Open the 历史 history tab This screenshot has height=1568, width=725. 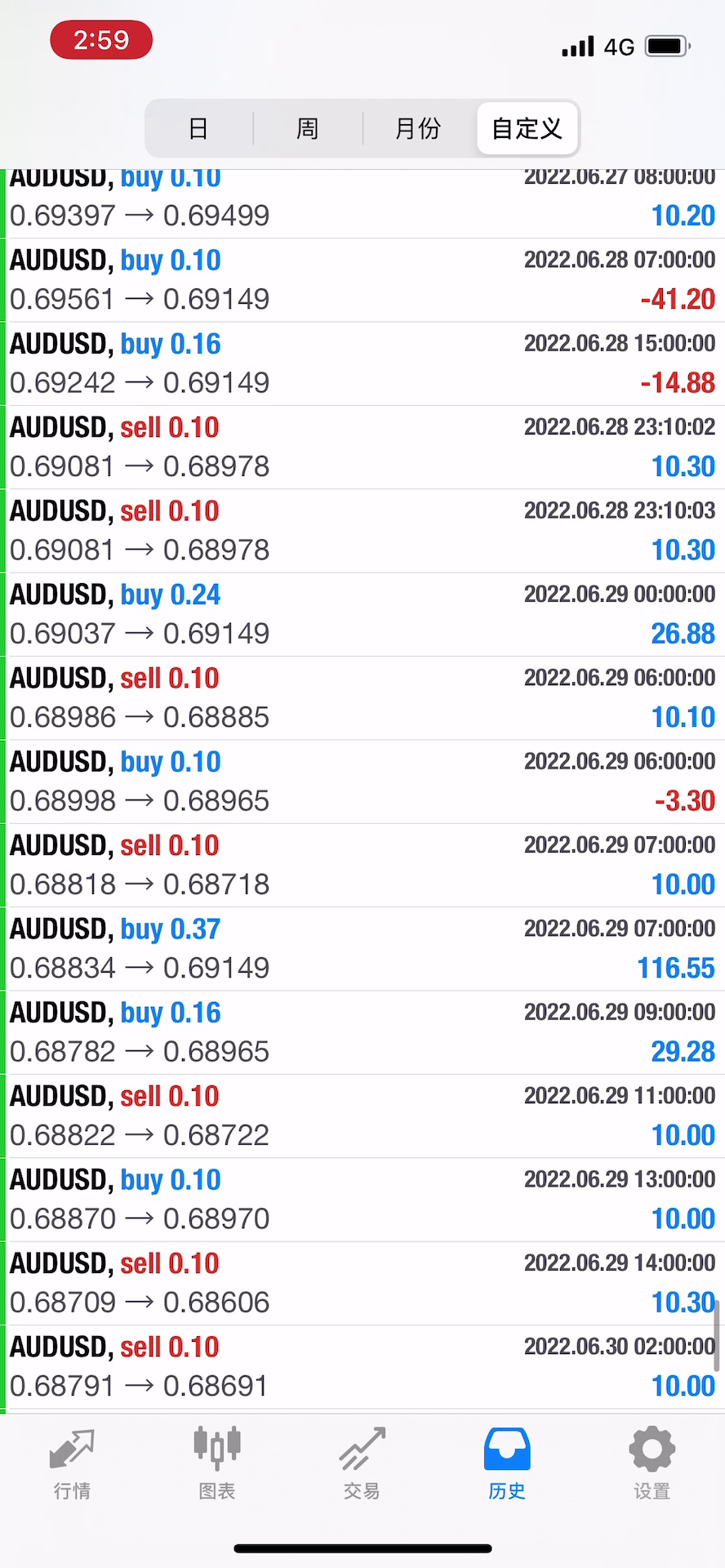click(x=507, y=1463)
